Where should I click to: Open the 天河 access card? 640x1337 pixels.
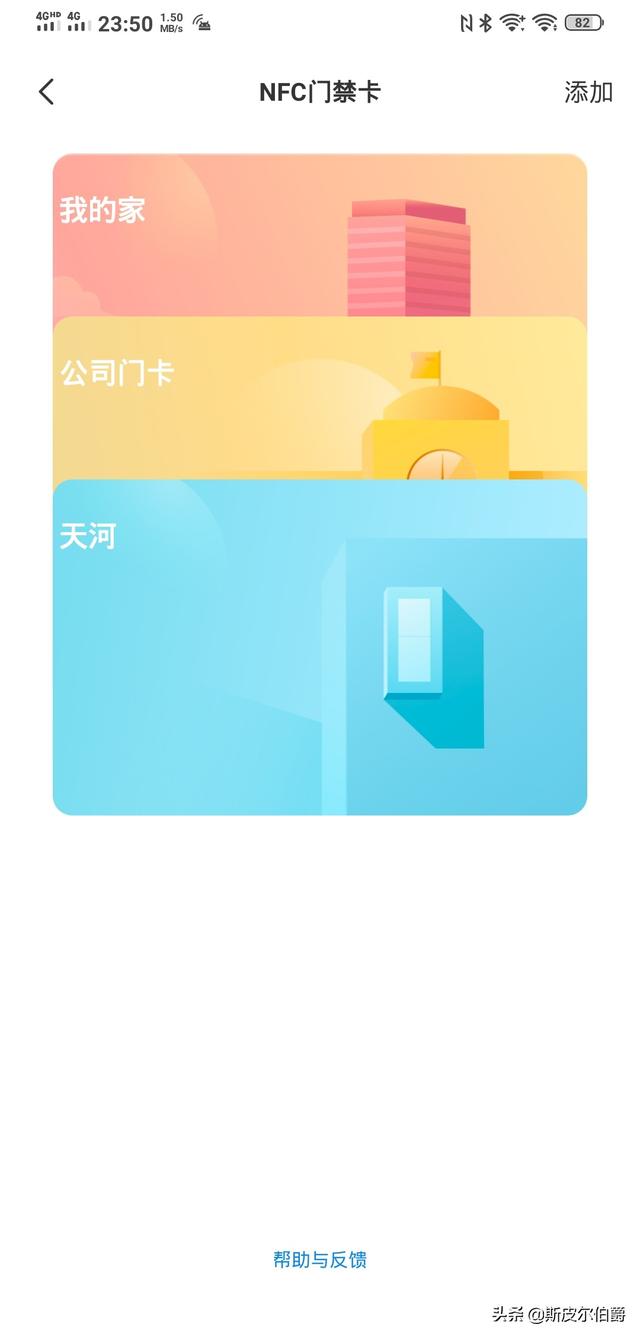[x=320, y=648]
